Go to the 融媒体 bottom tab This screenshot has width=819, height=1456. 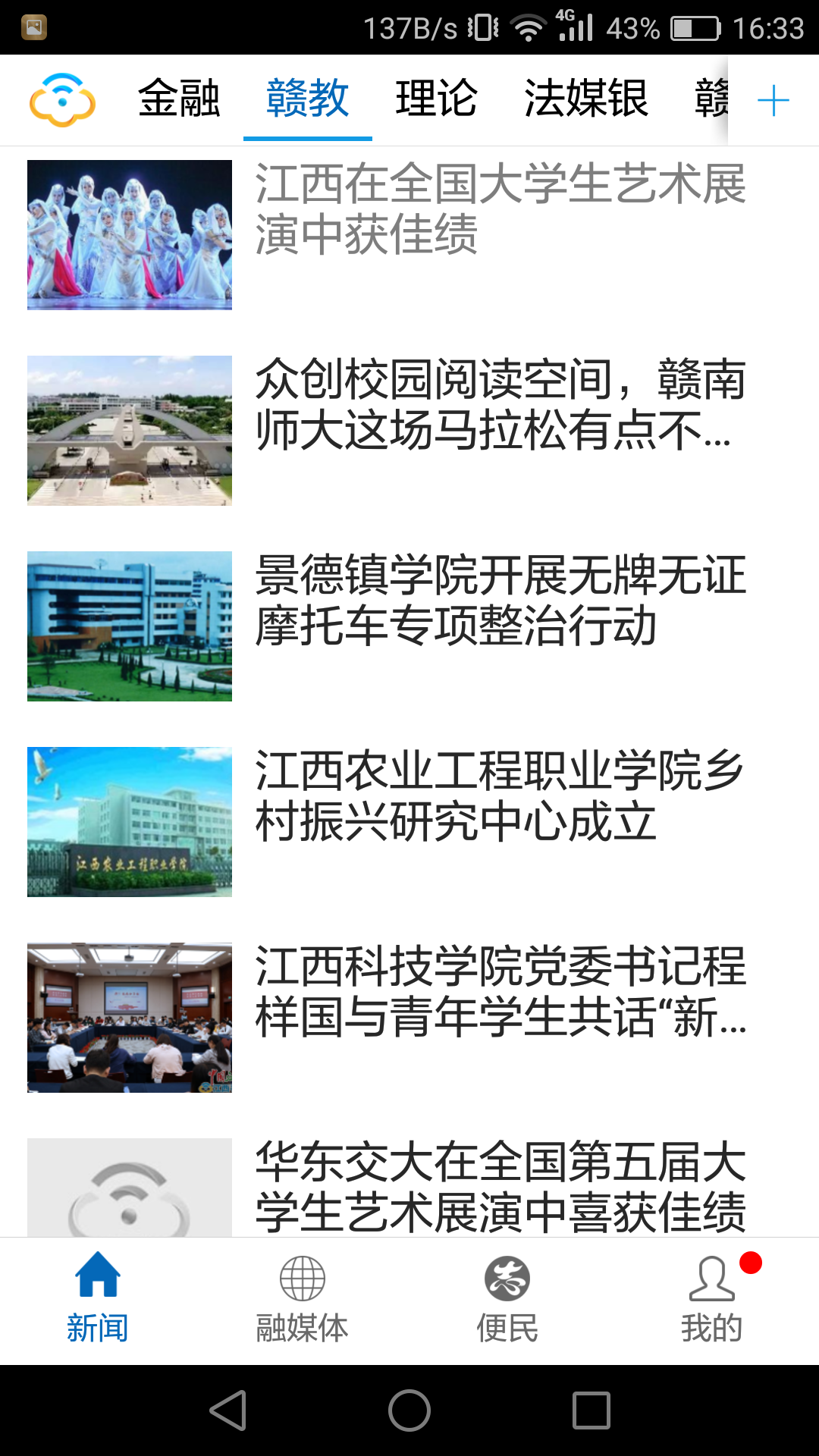(302, 1298)
